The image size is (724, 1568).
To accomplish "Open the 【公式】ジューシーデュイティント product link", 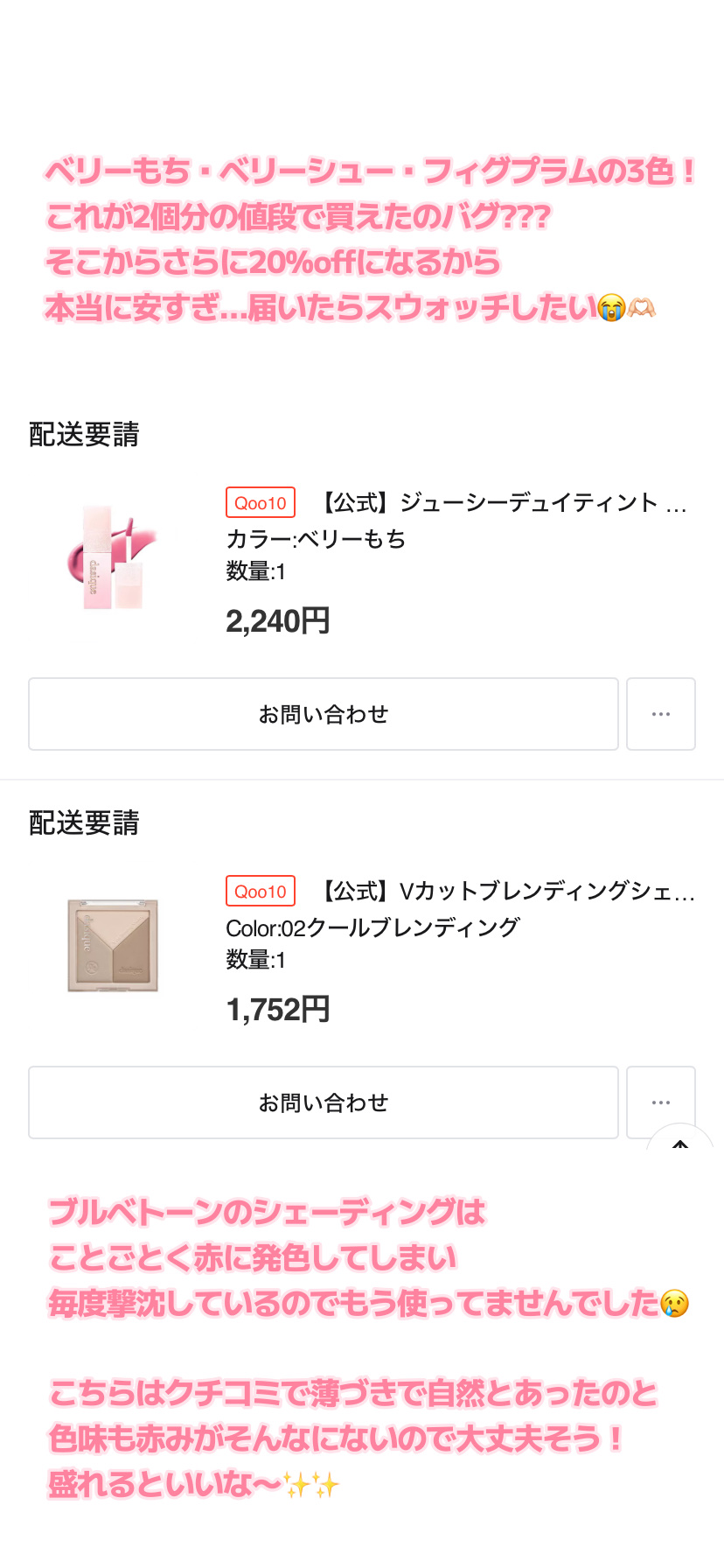I will [x=503, y=502].
